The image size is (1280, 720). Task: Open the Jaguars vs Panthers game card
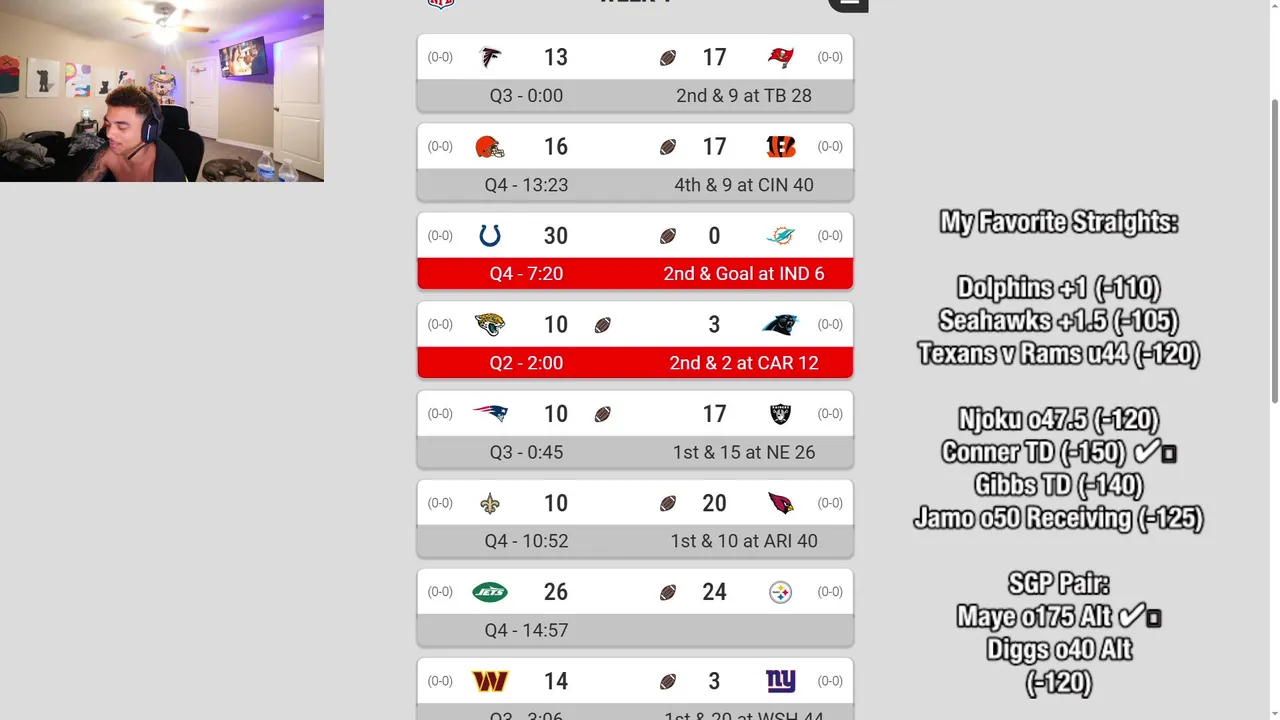[635, 340]
